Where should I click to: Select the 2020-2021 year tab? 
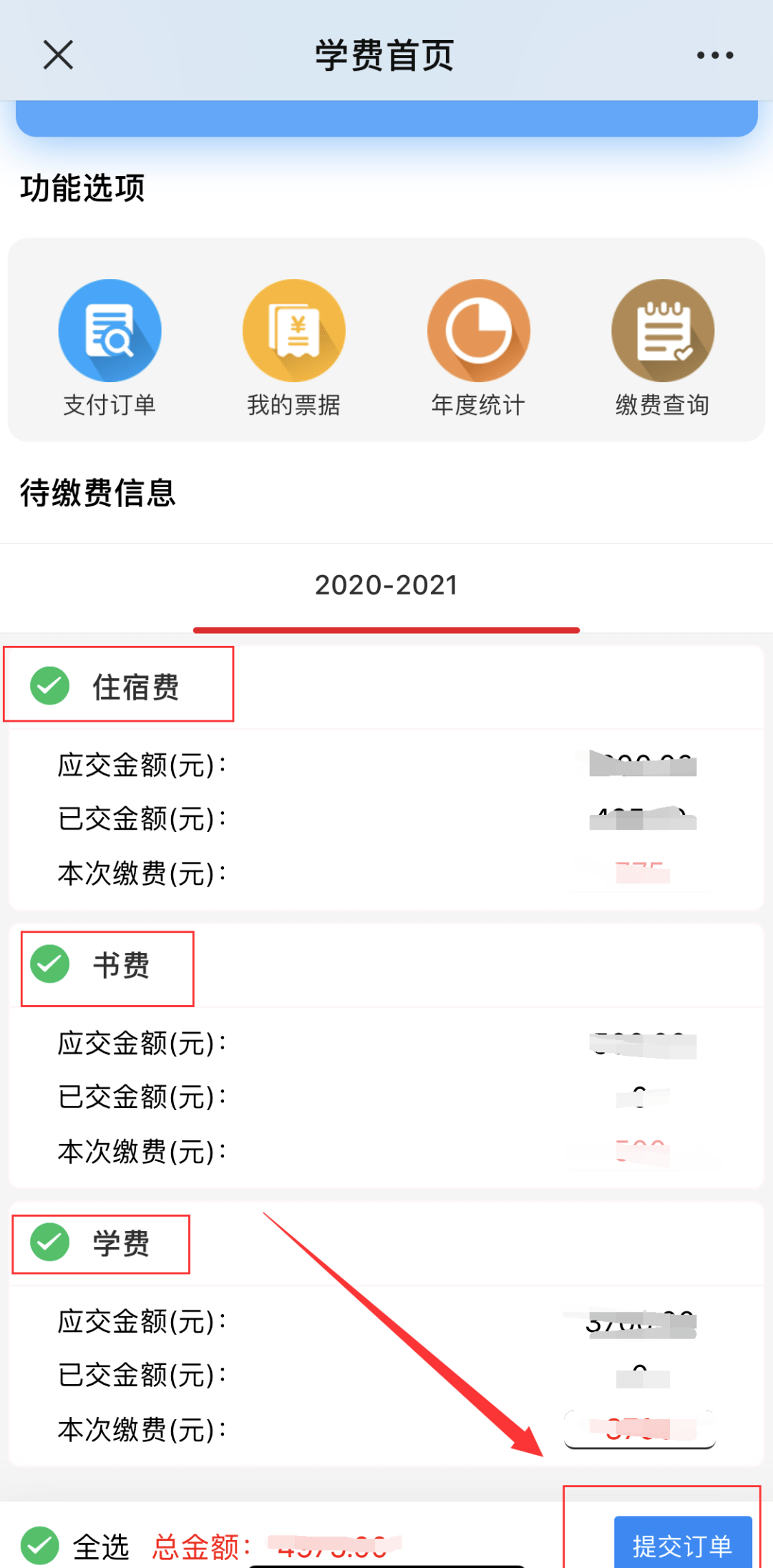[386, 586]
